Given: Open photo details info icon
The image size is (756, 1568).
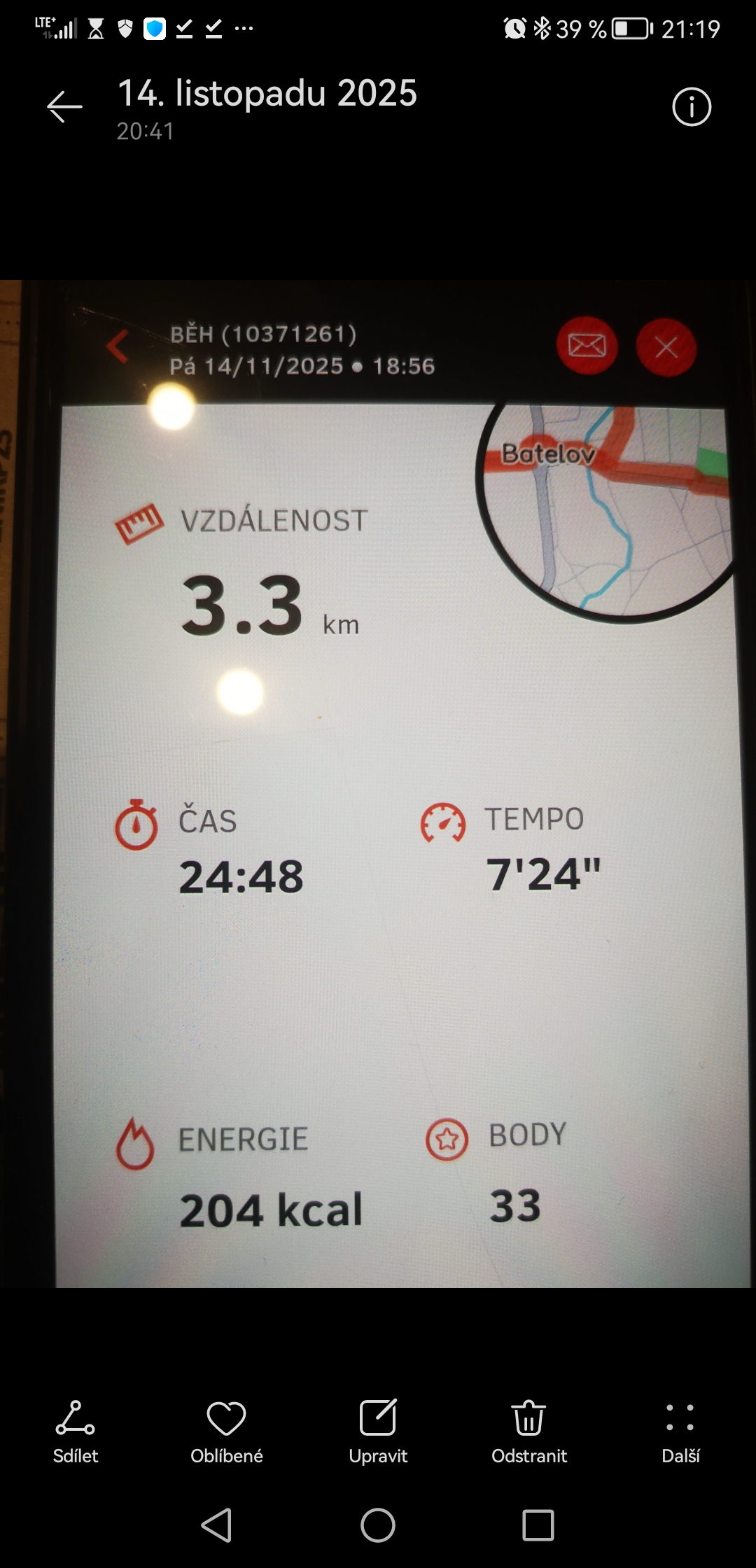Looking at the screenshot, I should (692, 107).
